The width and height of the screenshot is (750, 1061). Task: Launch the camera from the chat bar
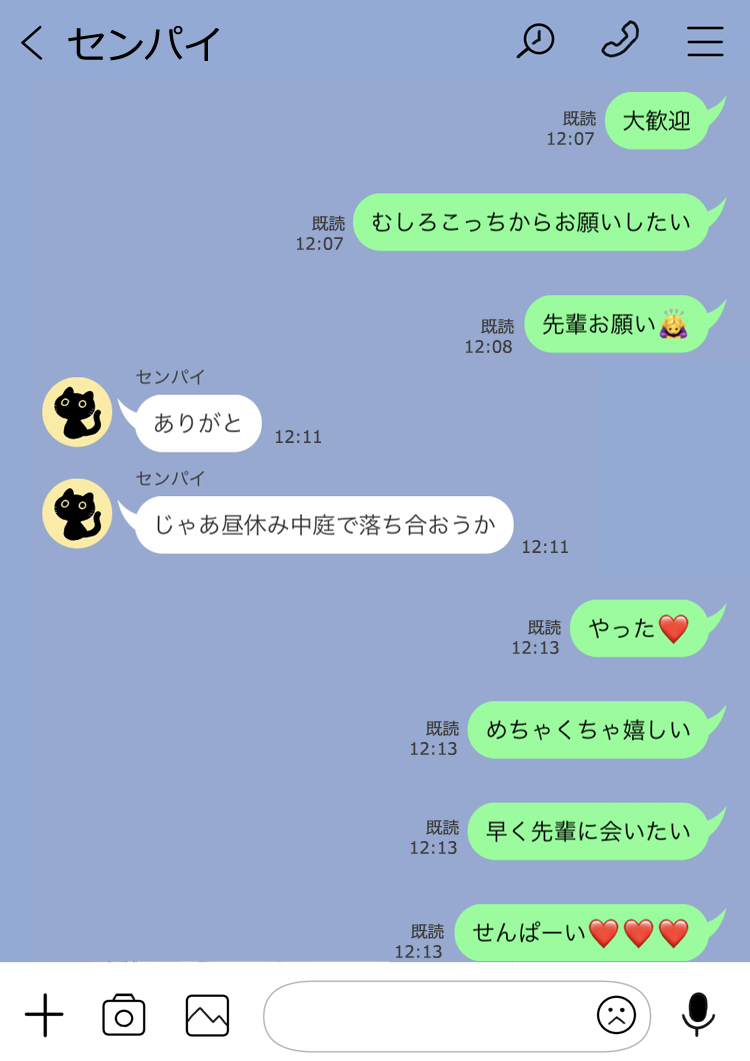[124, 1016]
